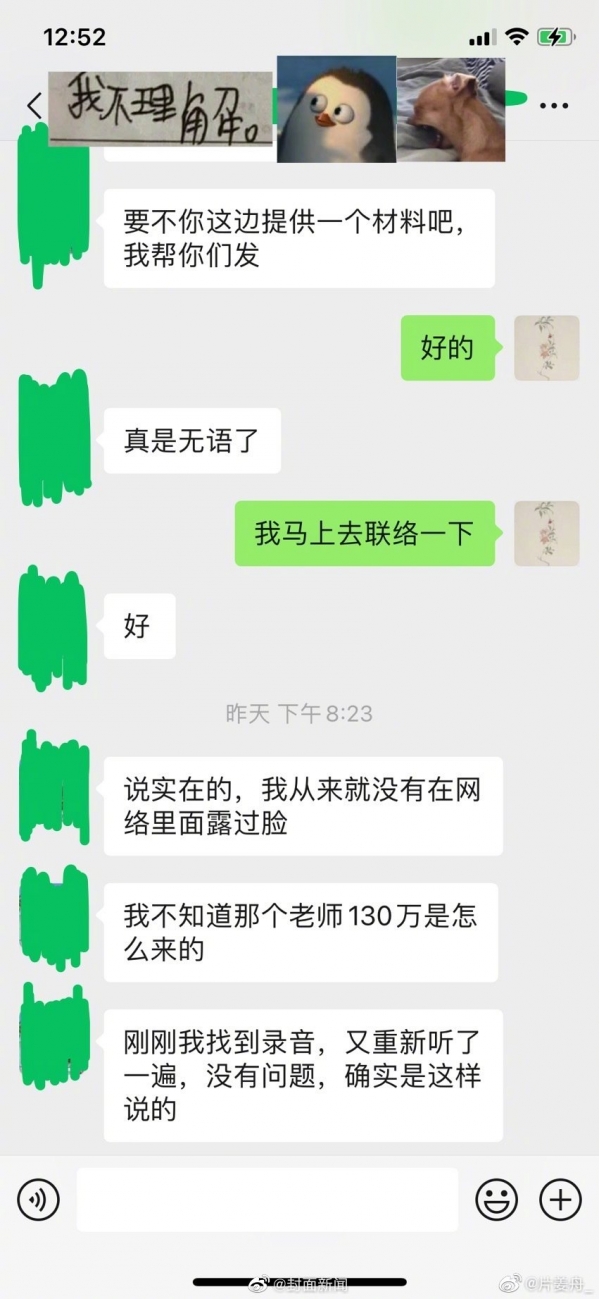Open the floral avatar beside "我马上去联络一下"
The height and width of the screenshot is (1299, 600).
click(546, 533)
